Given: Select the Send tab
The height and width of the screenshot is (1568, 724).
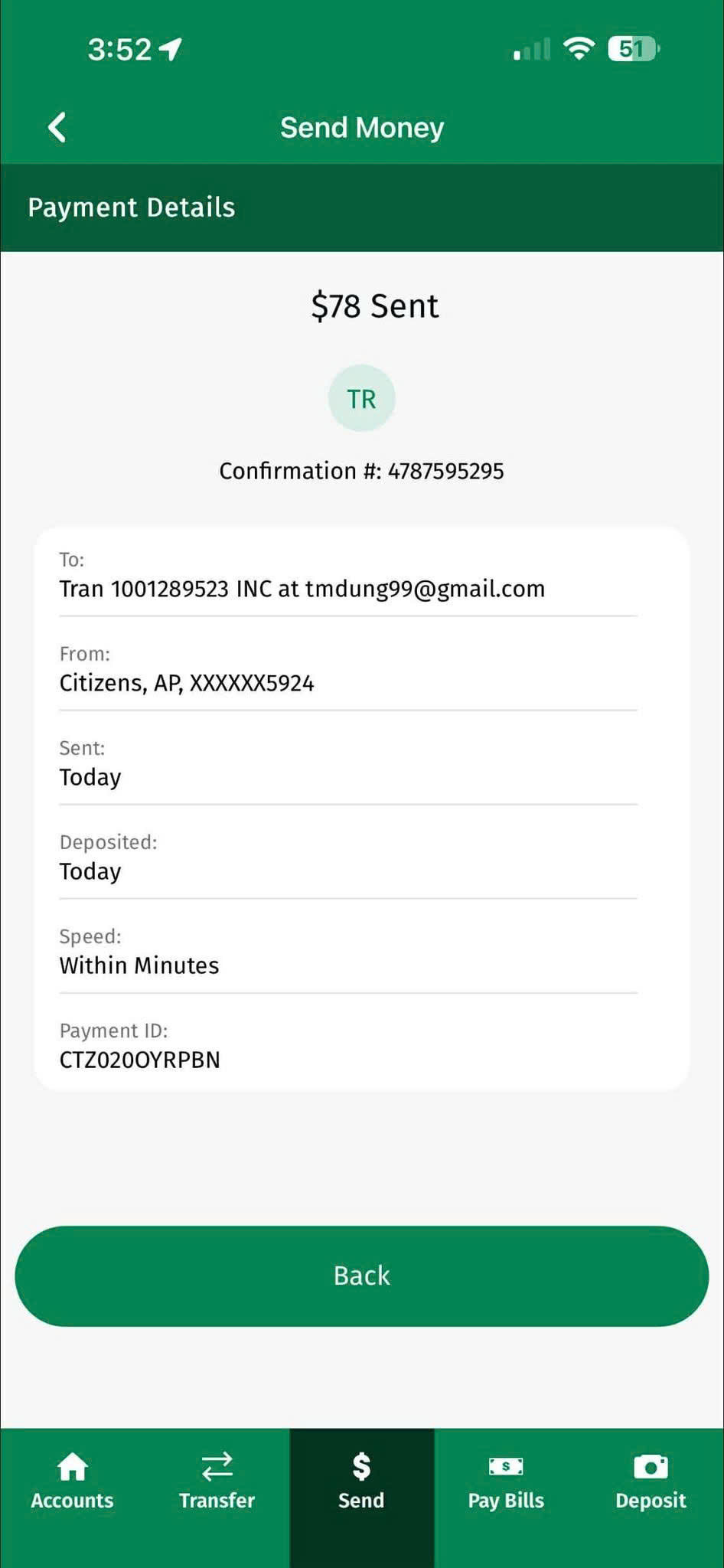Looking at the screenshot, I should pos(362,1481).
